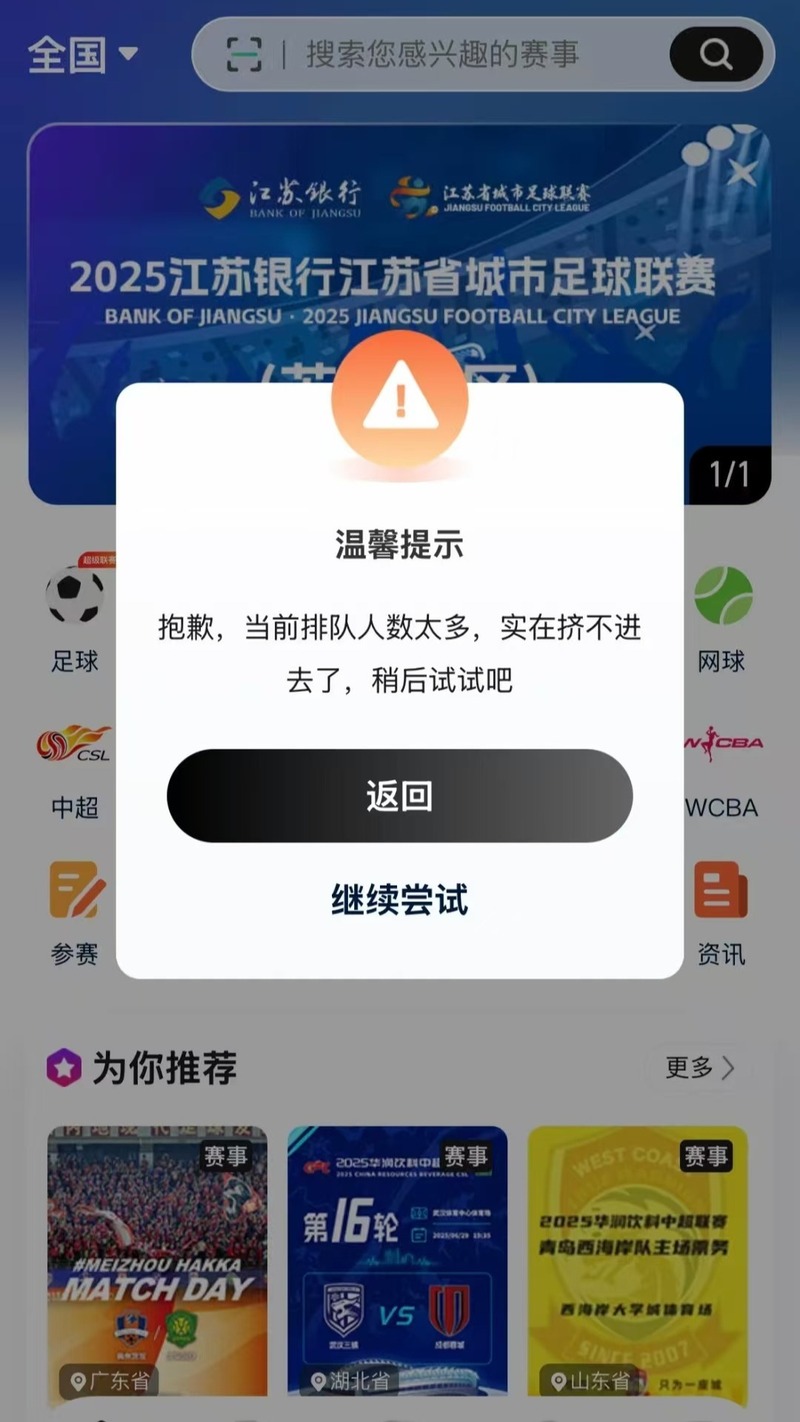The image size is (800, 1422).
Task: Open the 广东省 Match Day event card
Action: click(x=158, y=1260)
